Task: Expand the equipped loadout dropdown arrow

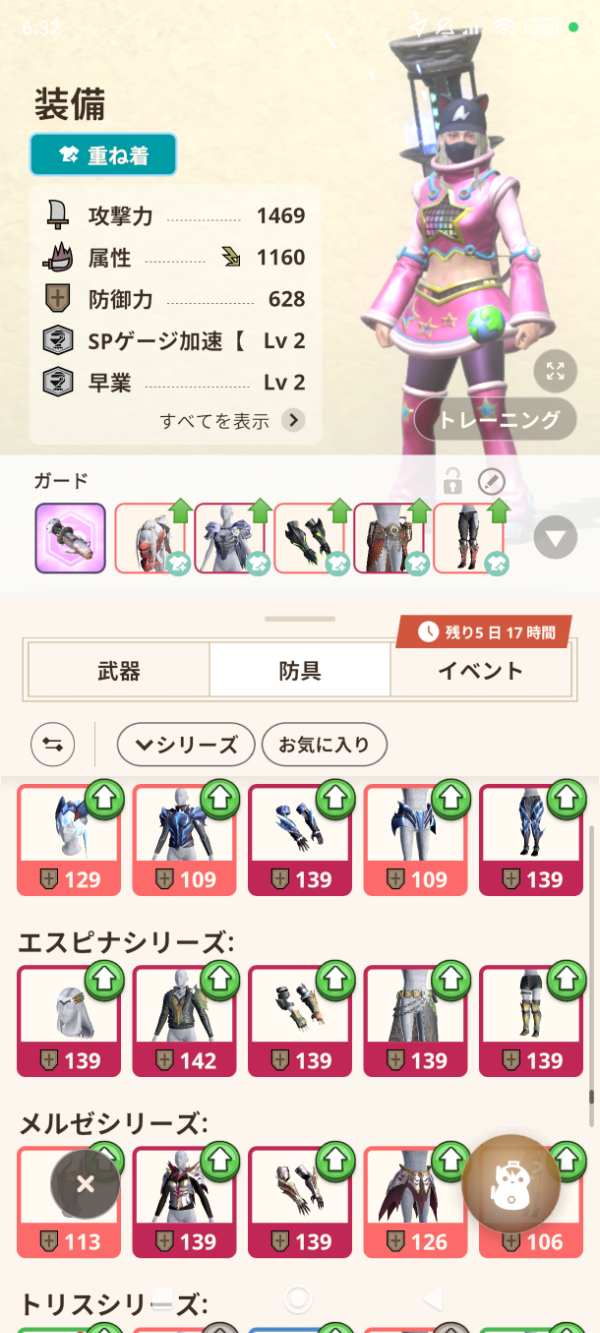Action: coord(555,540)
